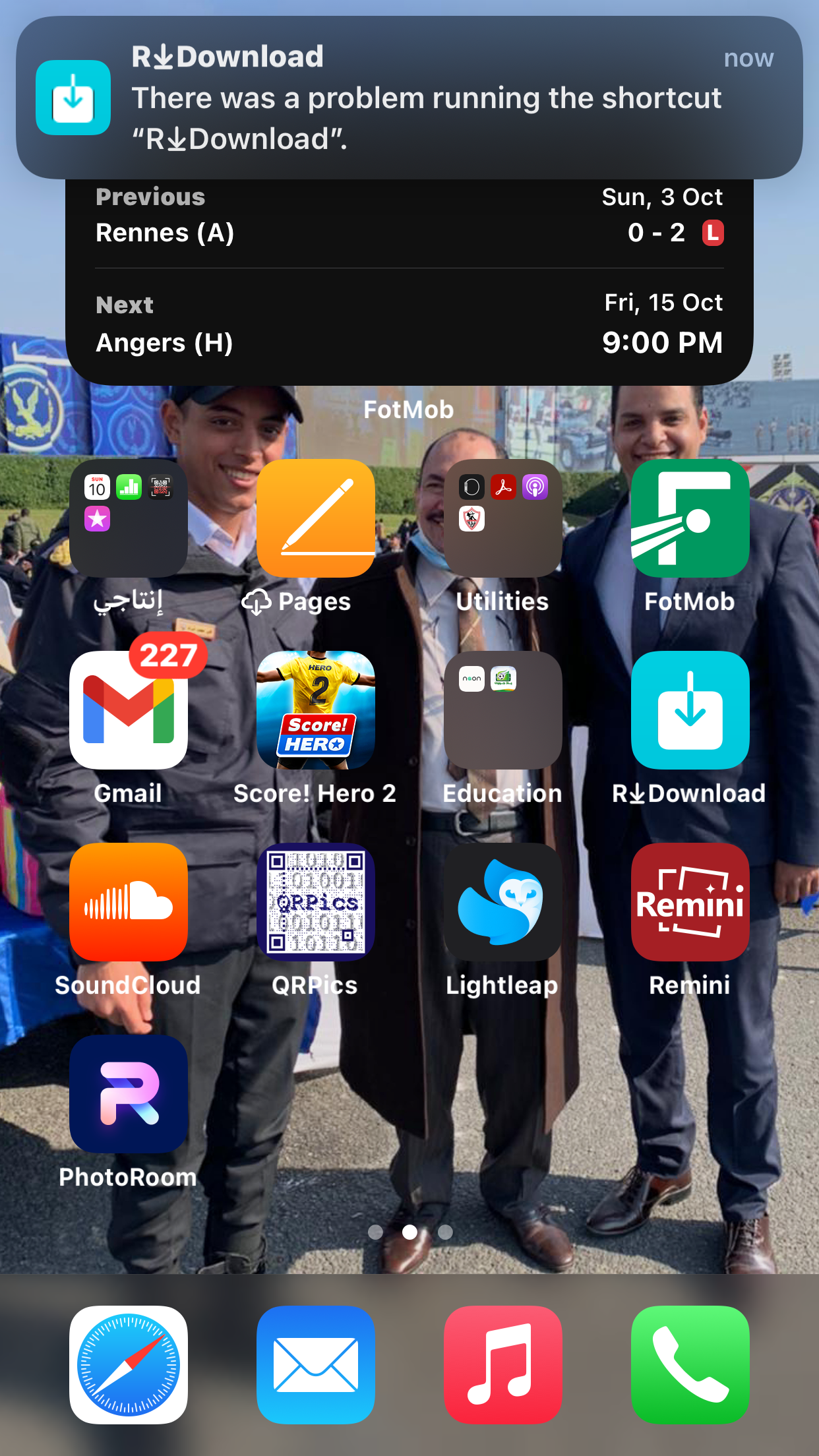Open Safari from the dock
The image size is (819, 1456).
click(129, 1364)
